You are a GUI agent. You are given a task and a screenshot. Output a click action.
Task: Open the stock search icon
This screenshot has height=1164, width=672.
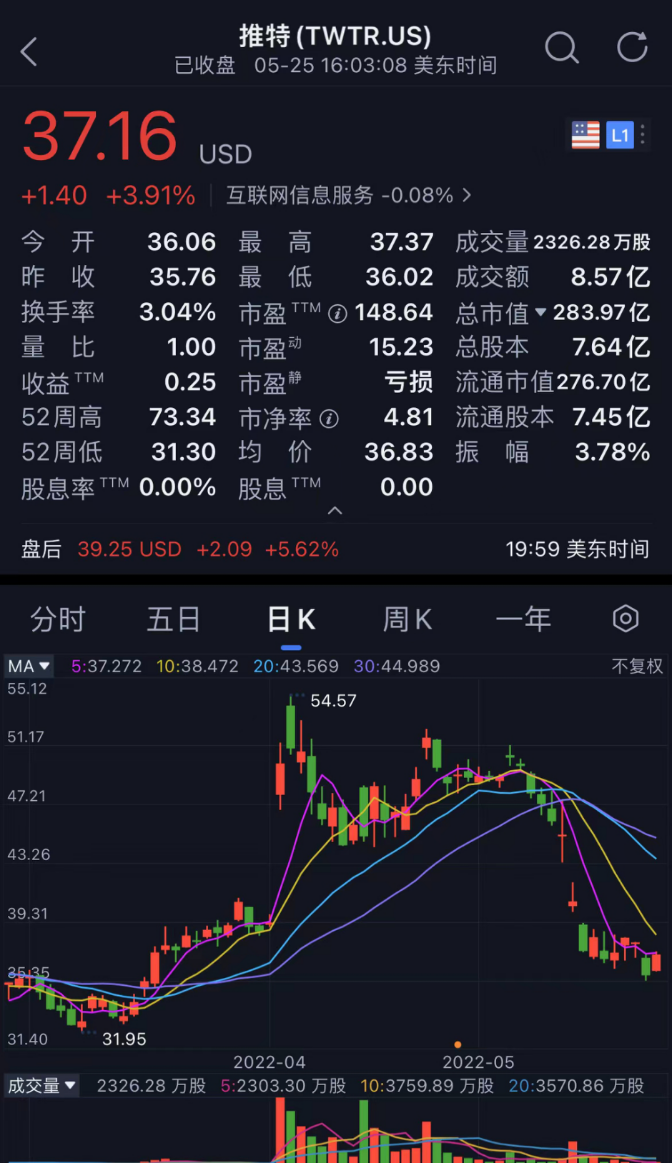point(561,48)
